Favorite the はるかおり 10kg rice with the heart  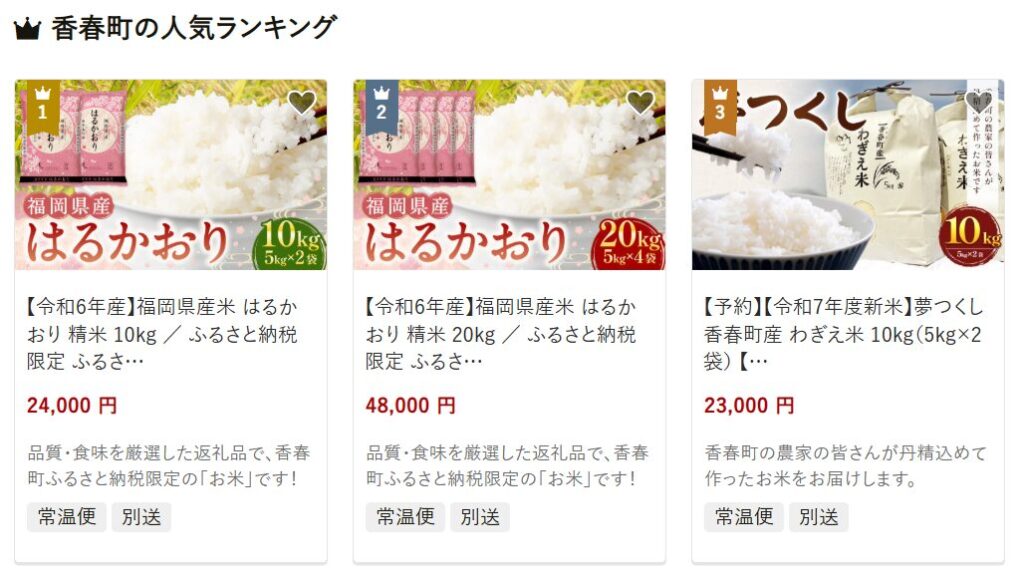301,102
